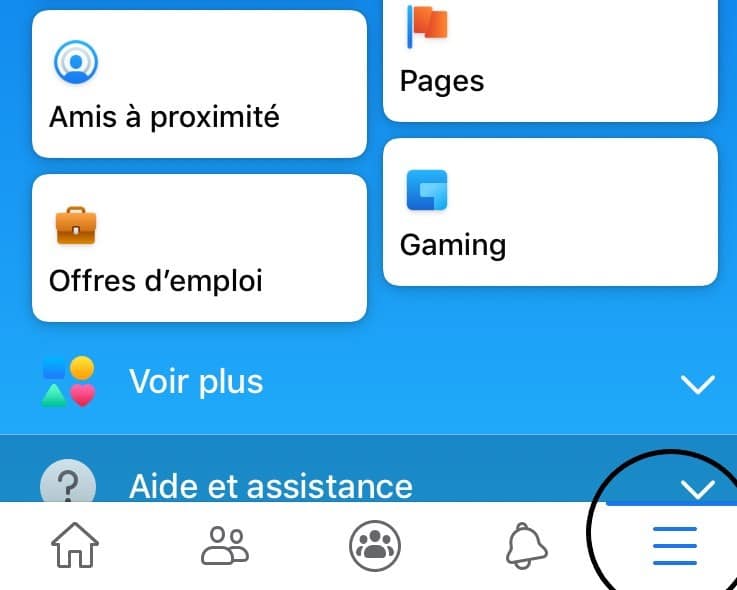
Task: Open the groups tab
Action: pyautogui.click(x=374, y=546)
